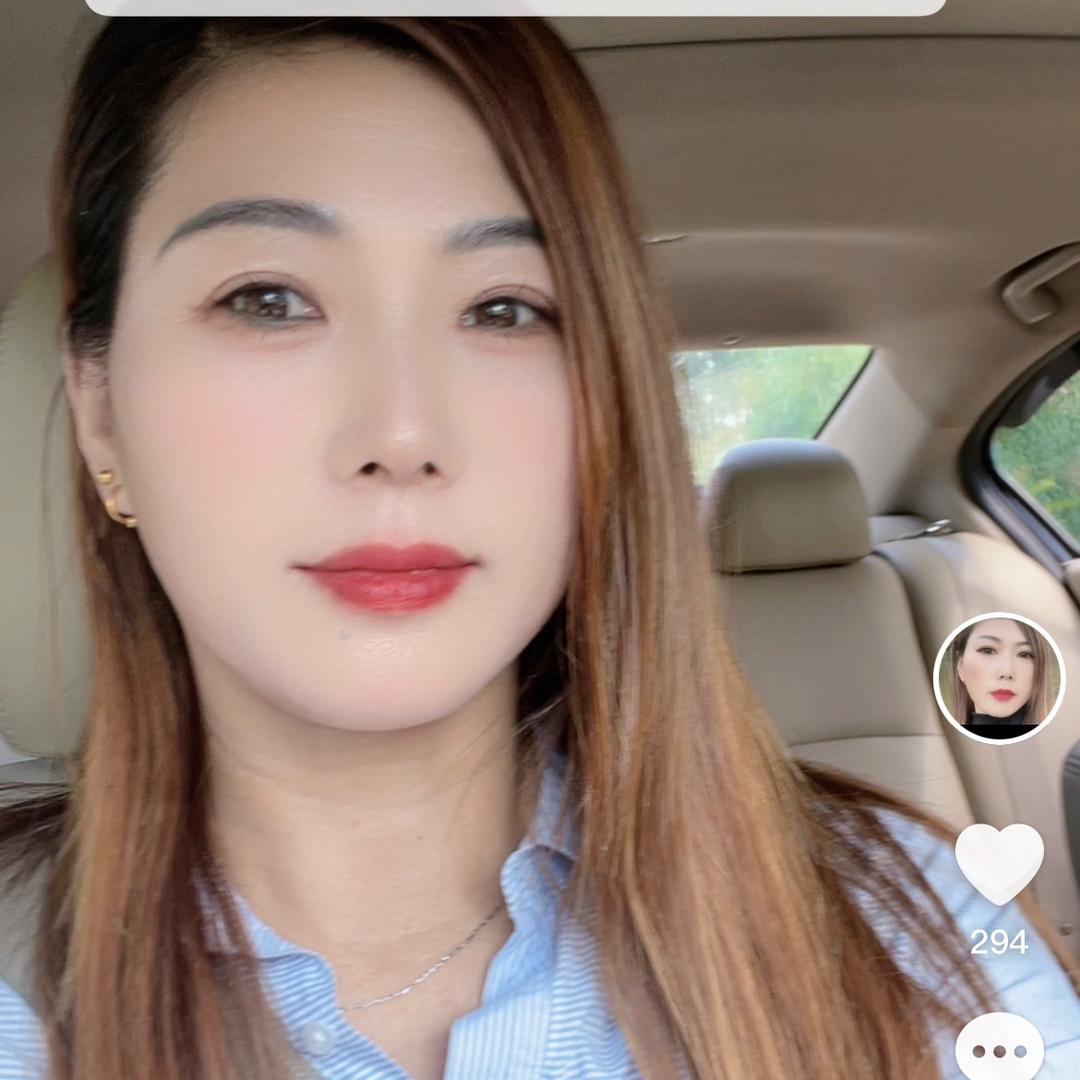
Task: Open the three-dot comments bubble
Action: pos(999,1050)
